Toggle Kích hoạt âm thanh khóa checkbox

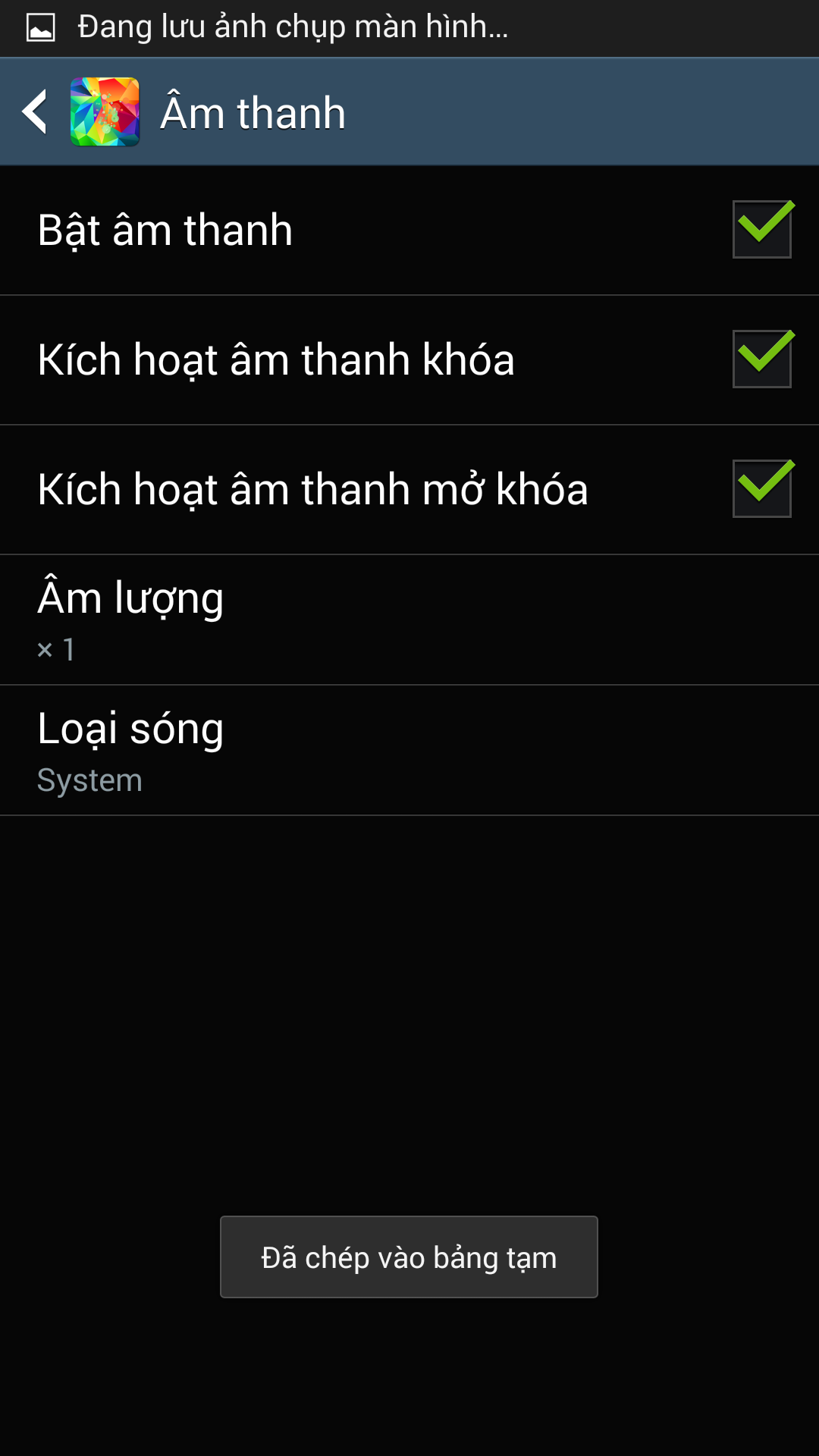coord(761,359)
